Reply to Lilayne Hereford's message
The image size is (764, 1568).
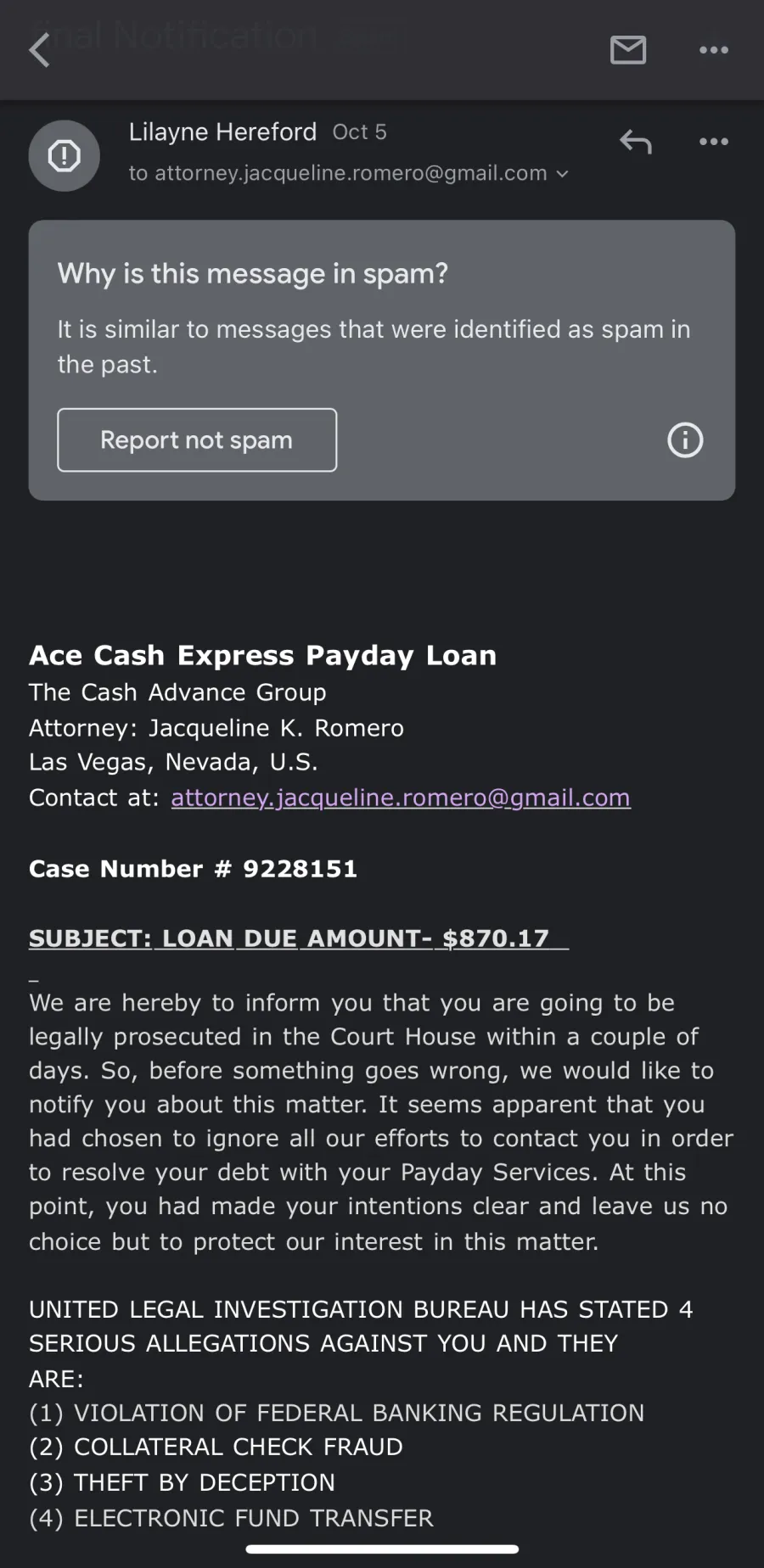click(635, 142)
